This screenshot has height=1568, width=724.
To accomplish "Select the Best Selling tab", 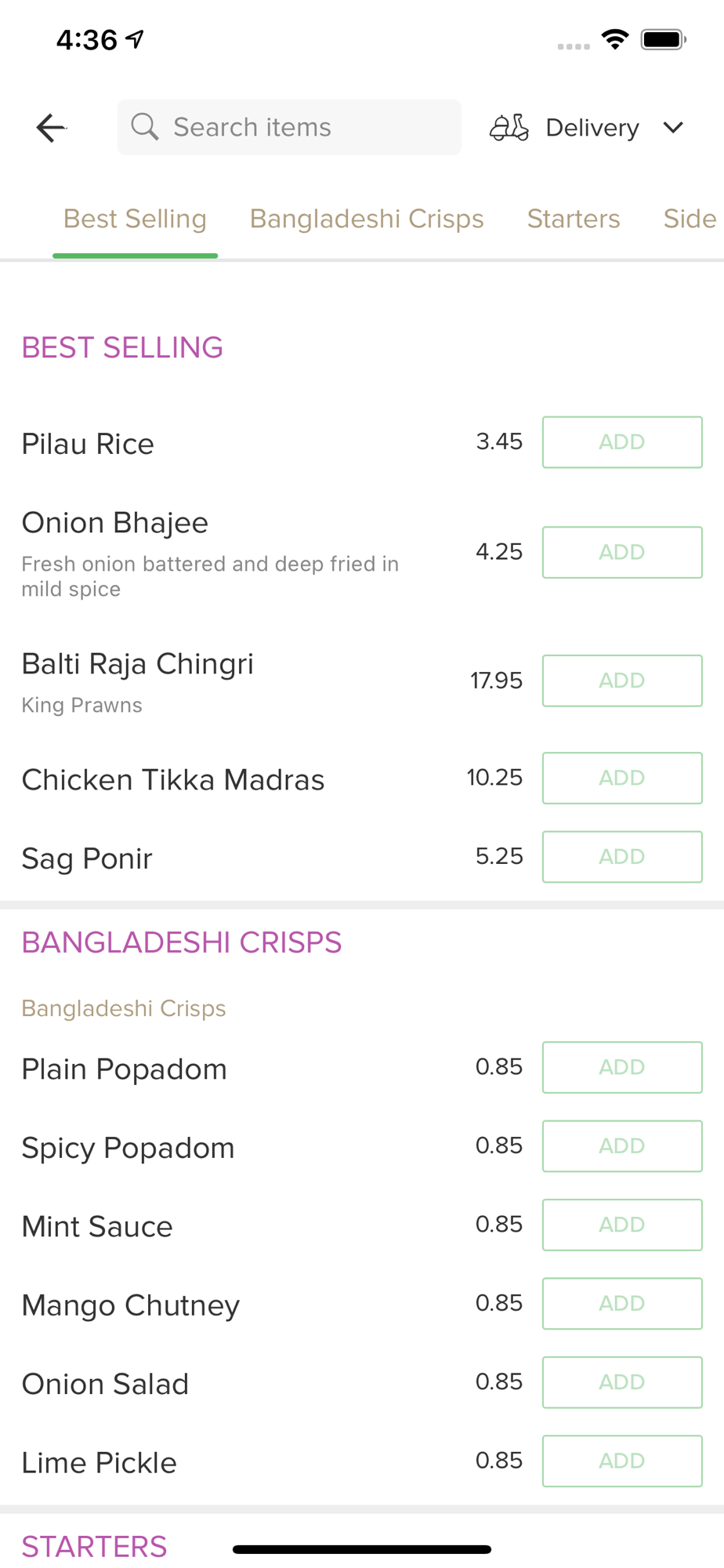I will click(x=135, y=219).
